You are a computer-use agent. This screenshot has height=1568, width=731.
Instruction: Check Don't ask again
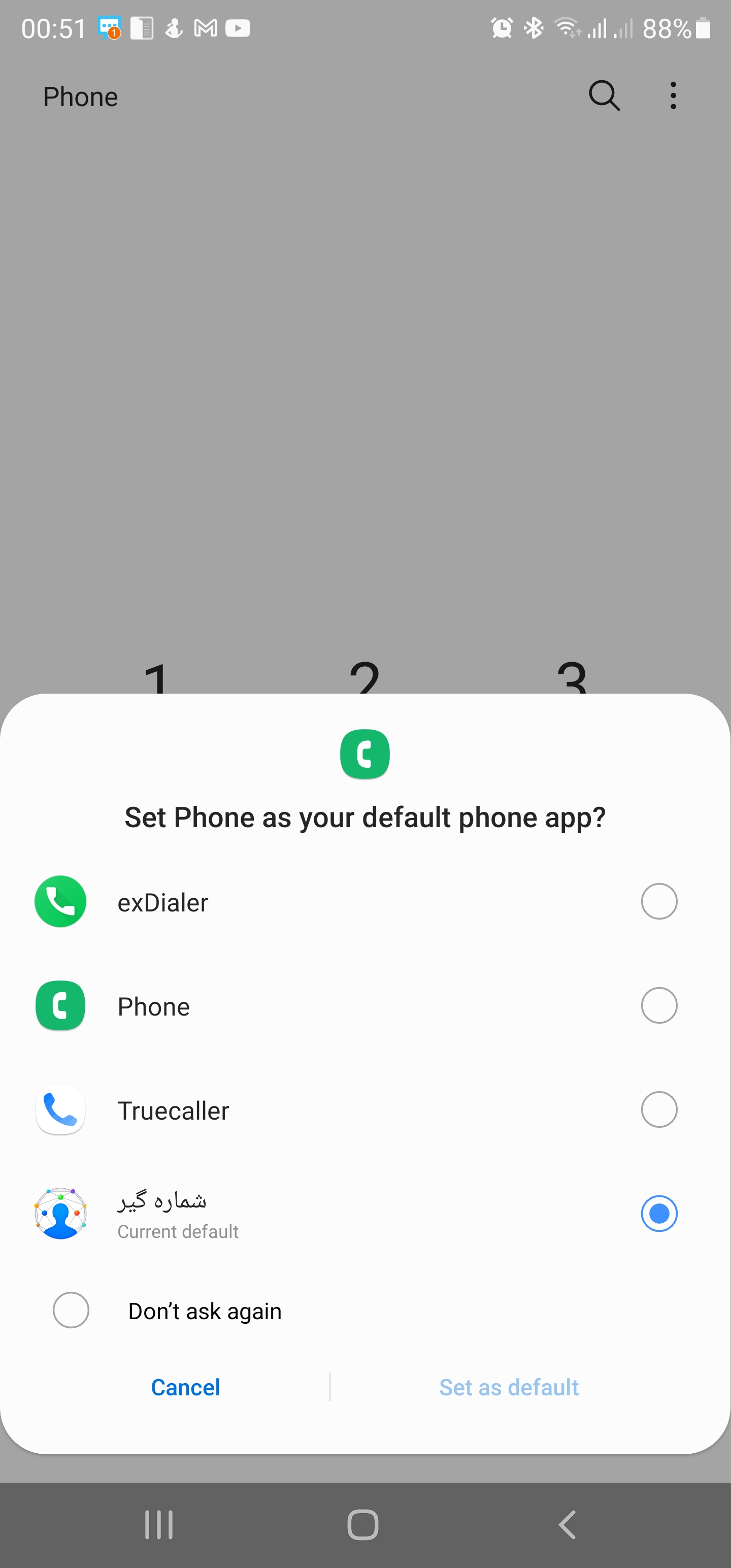tap(71, 1310)
